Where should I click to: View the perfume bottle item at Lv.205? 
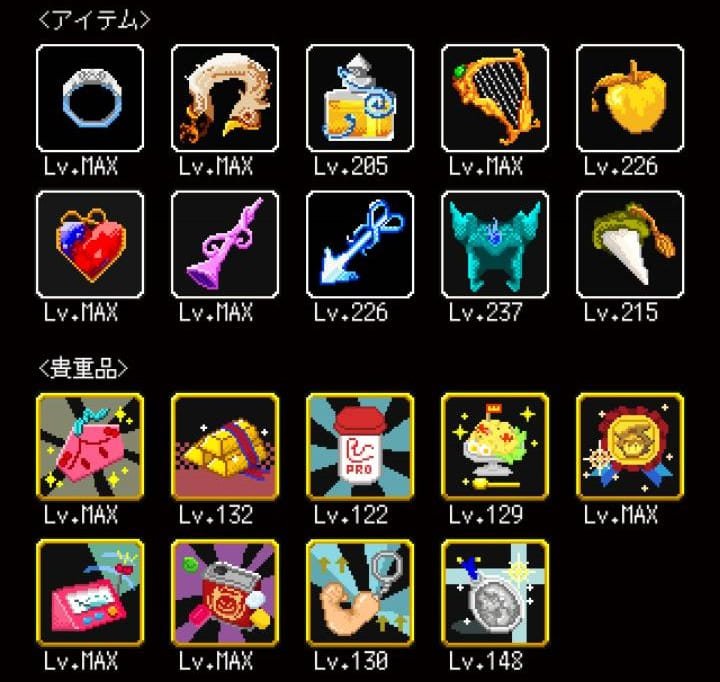point(360,98)
